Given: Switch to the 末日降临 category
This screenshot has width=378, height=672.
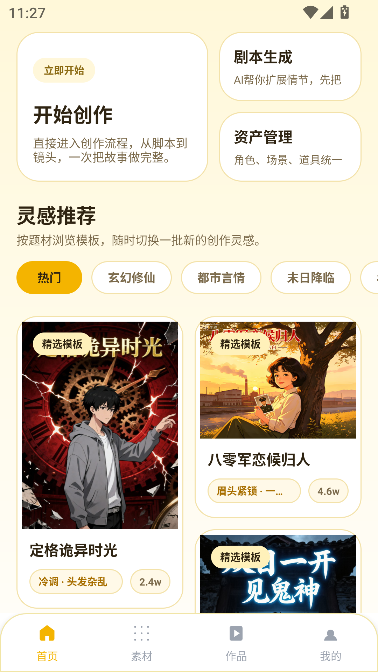Looking at the screenshot, I should pyautogui.click(x=311, y=277).
